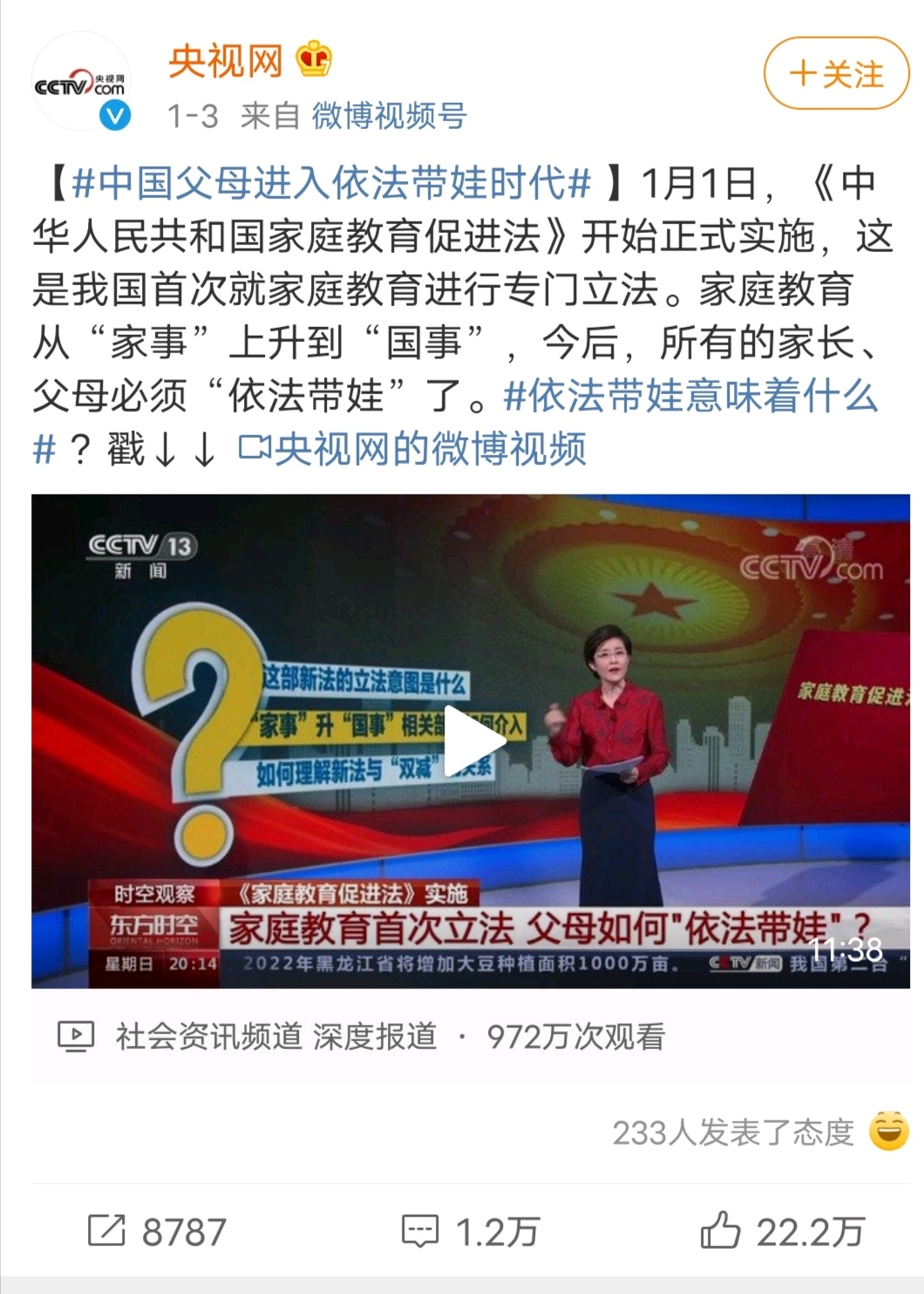The width and height of the screenshot is (924, 1294).
Task: Open the 央视网 account name
Action: [226, 61]
